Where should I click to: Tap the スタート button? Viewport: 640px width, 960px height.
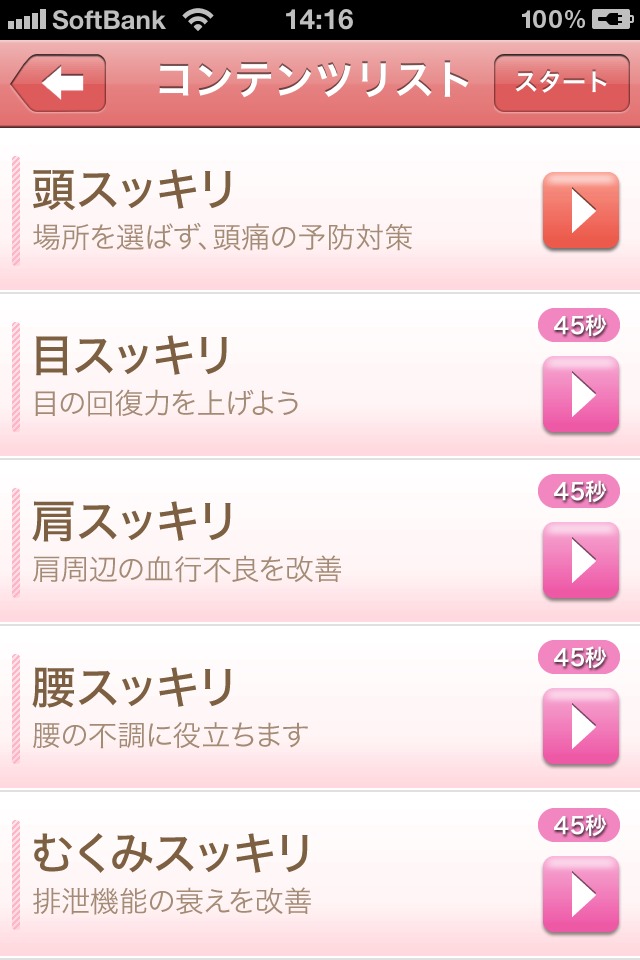tap(560, 84)
